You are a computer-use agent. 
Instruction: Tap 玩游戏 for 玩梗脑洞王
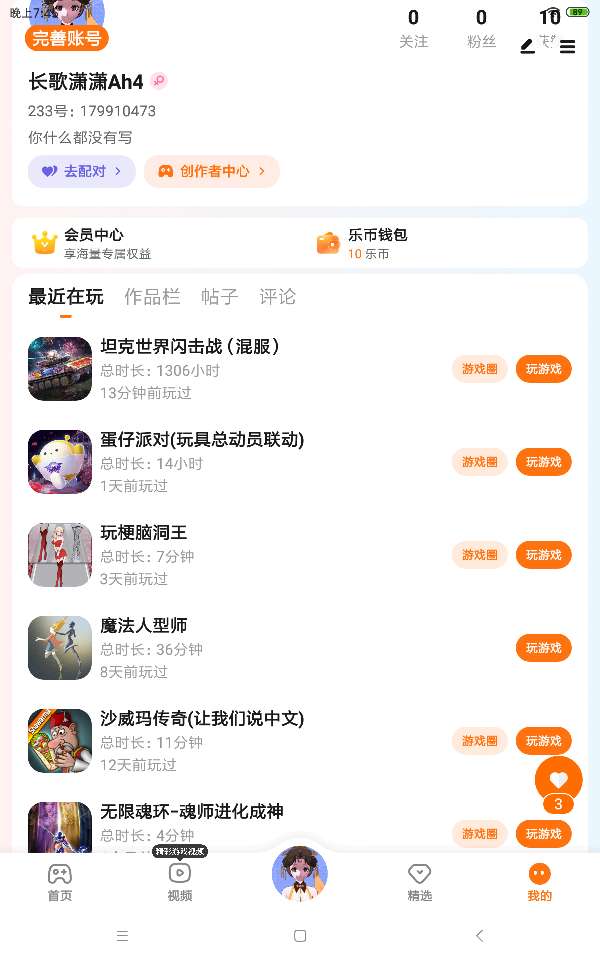click(x=543, y=555)
